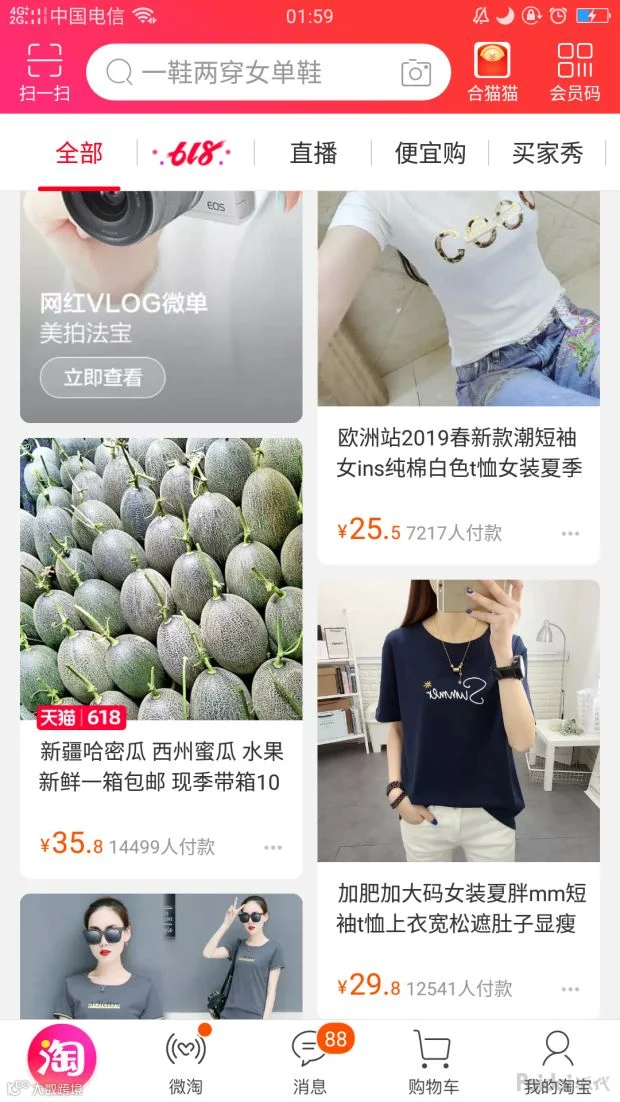Select the 全部 tab

79,153
